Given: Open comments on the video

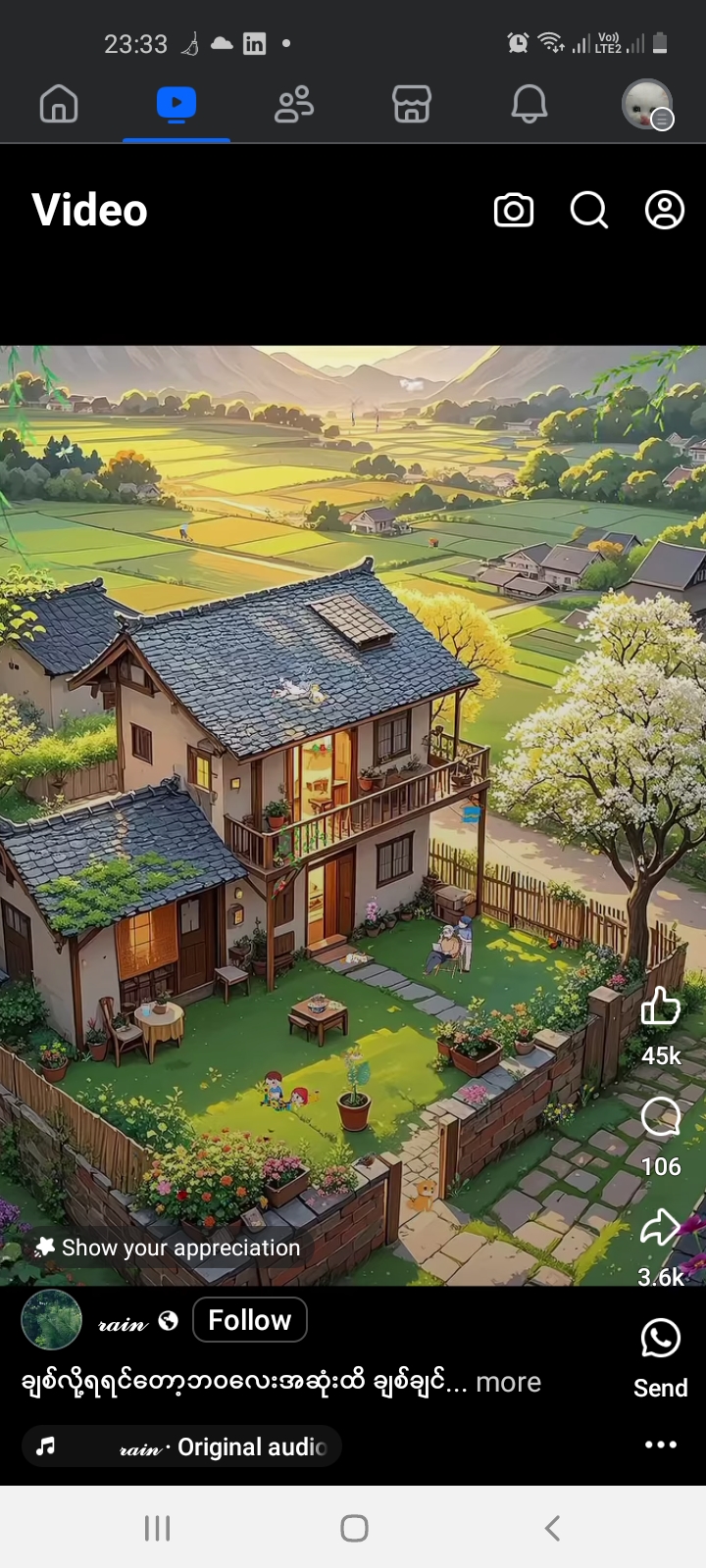Looking at the screenshot, I should (661, 1117).
